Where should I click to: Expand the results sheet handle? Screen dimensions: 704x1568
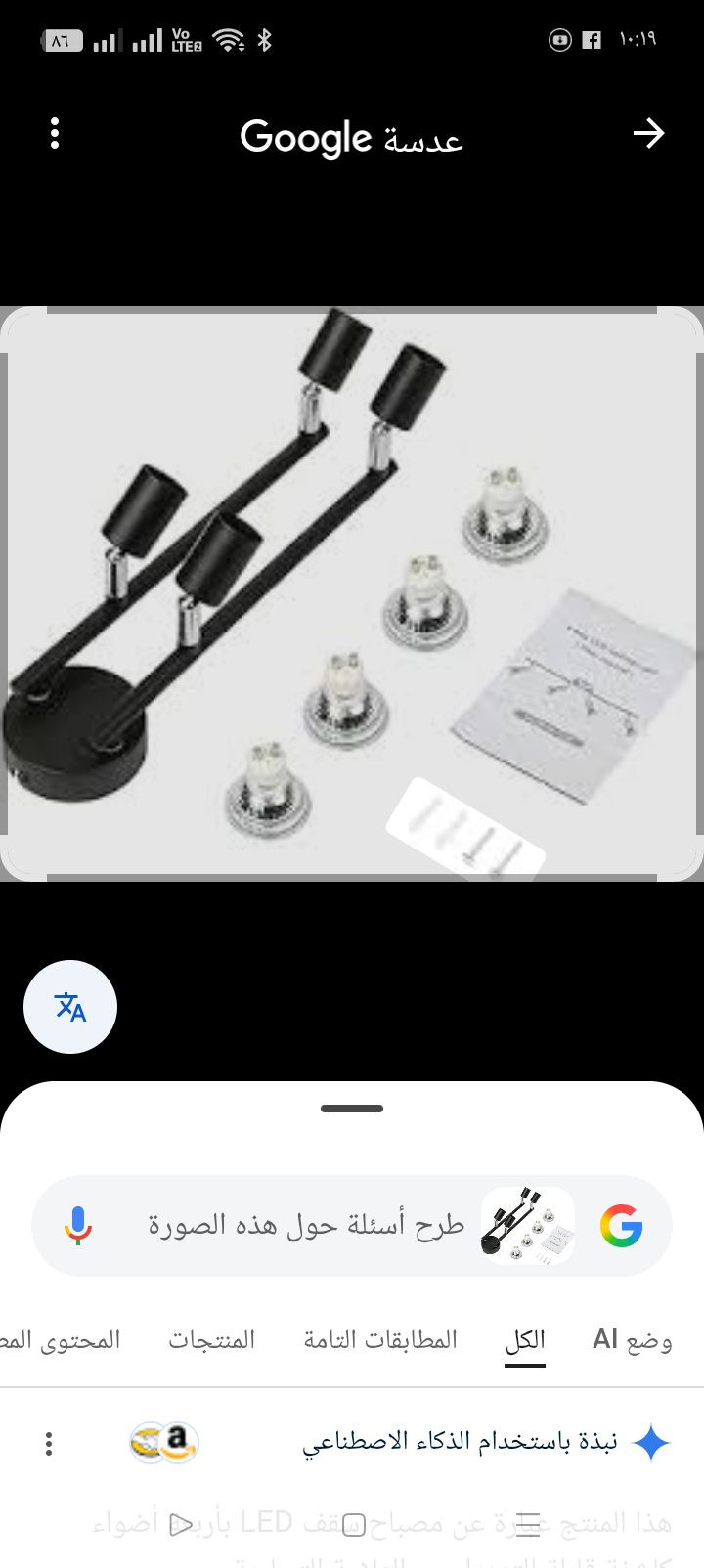coord(352,1109)
